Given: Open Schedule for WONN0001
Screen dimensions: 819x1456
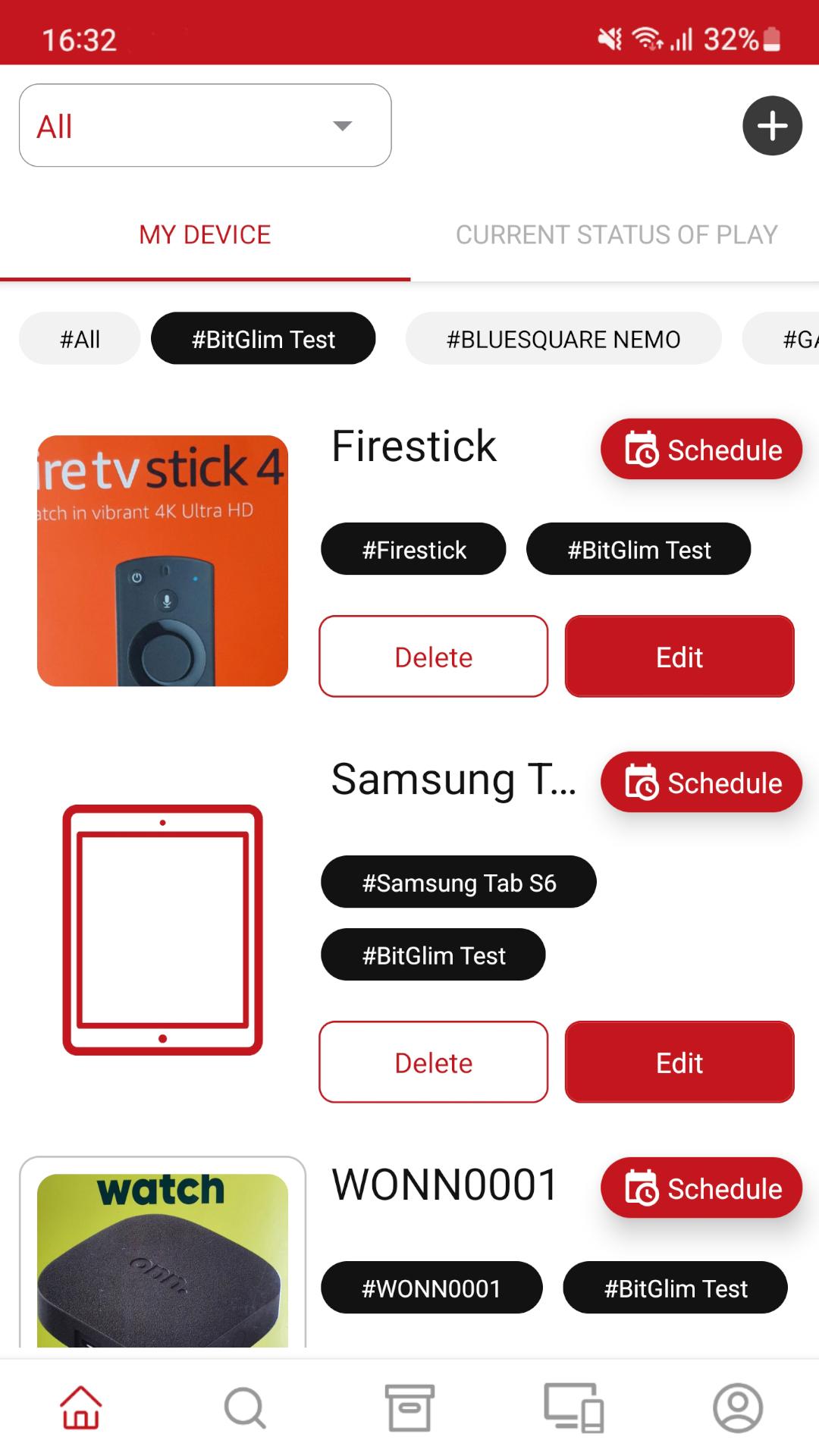Looking at the screenshot, I should coord(701,1188).
